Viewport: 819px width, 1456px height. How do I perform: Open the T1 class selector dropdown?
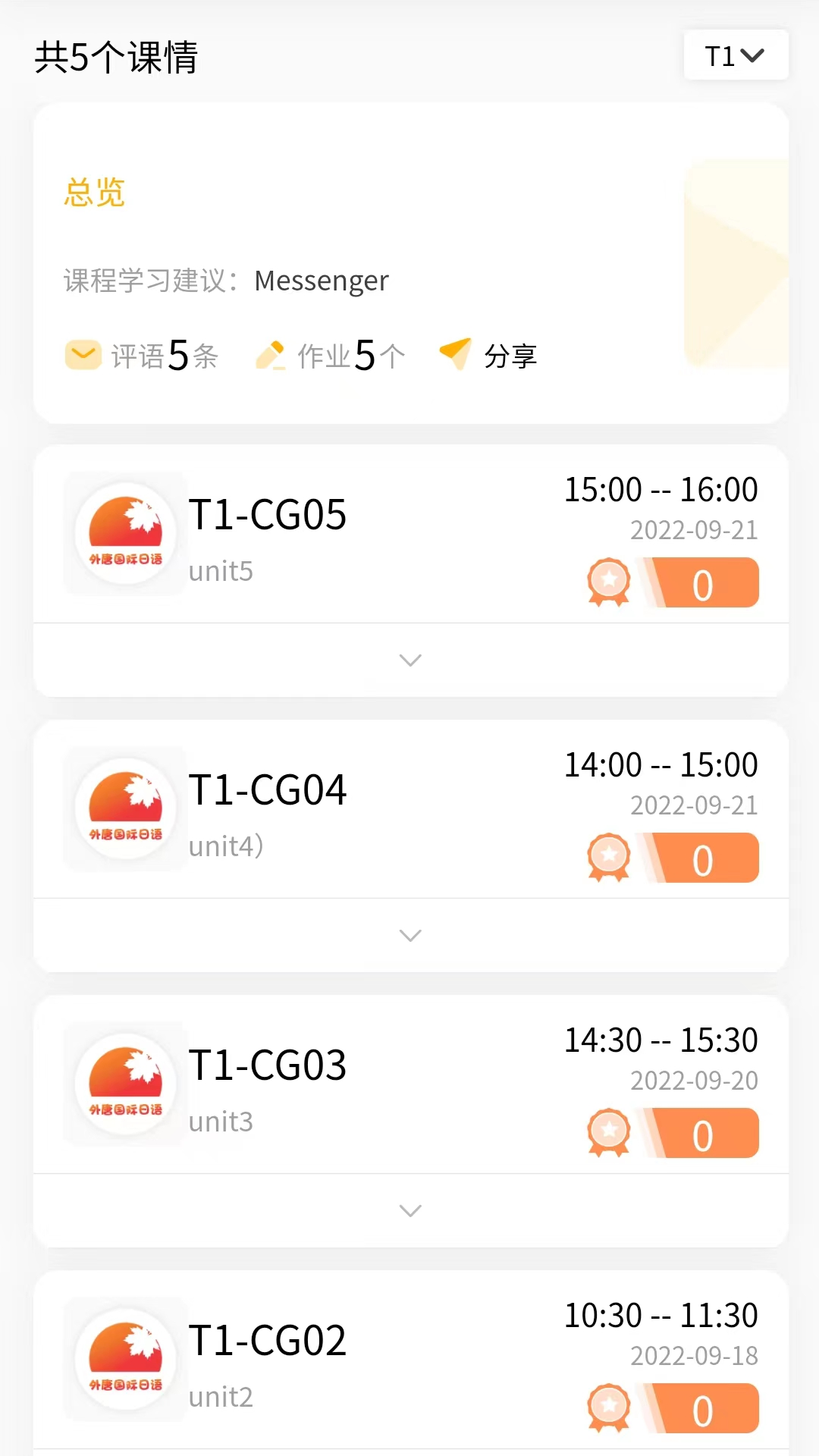click(x=734, y=55)
